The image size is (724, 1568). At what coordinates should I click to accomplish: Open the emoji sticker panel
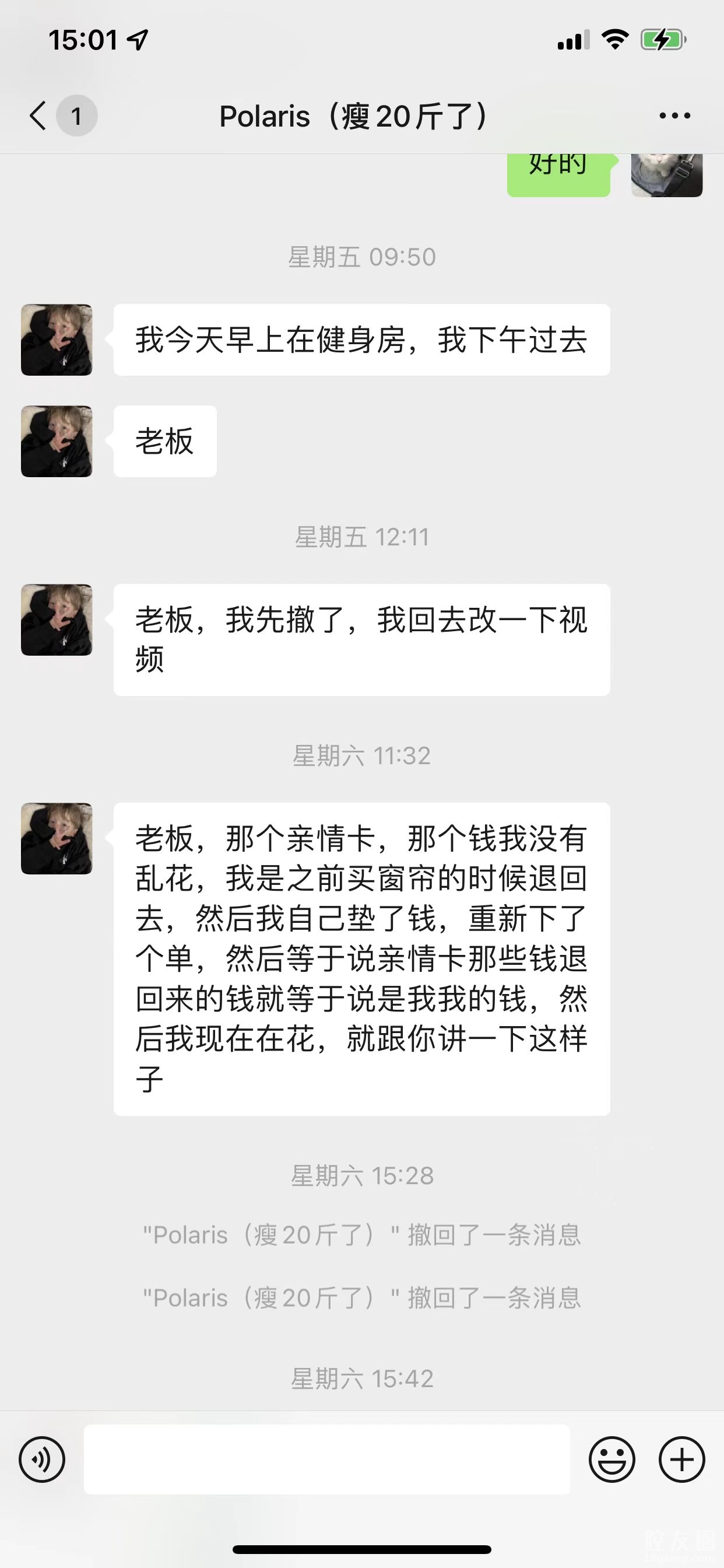click(611, 1459)
